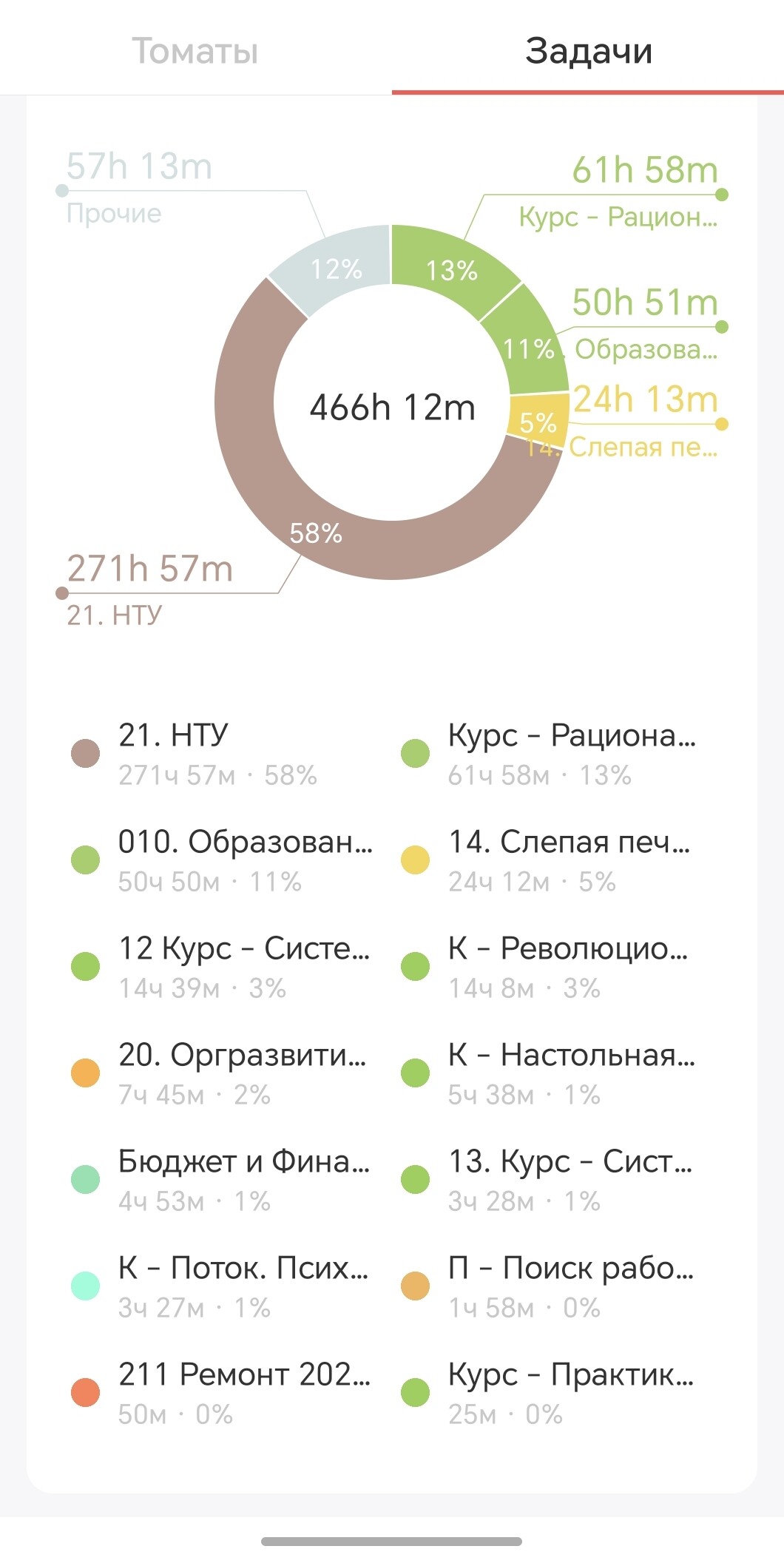Select the Задачи tab

click(588, 50)
